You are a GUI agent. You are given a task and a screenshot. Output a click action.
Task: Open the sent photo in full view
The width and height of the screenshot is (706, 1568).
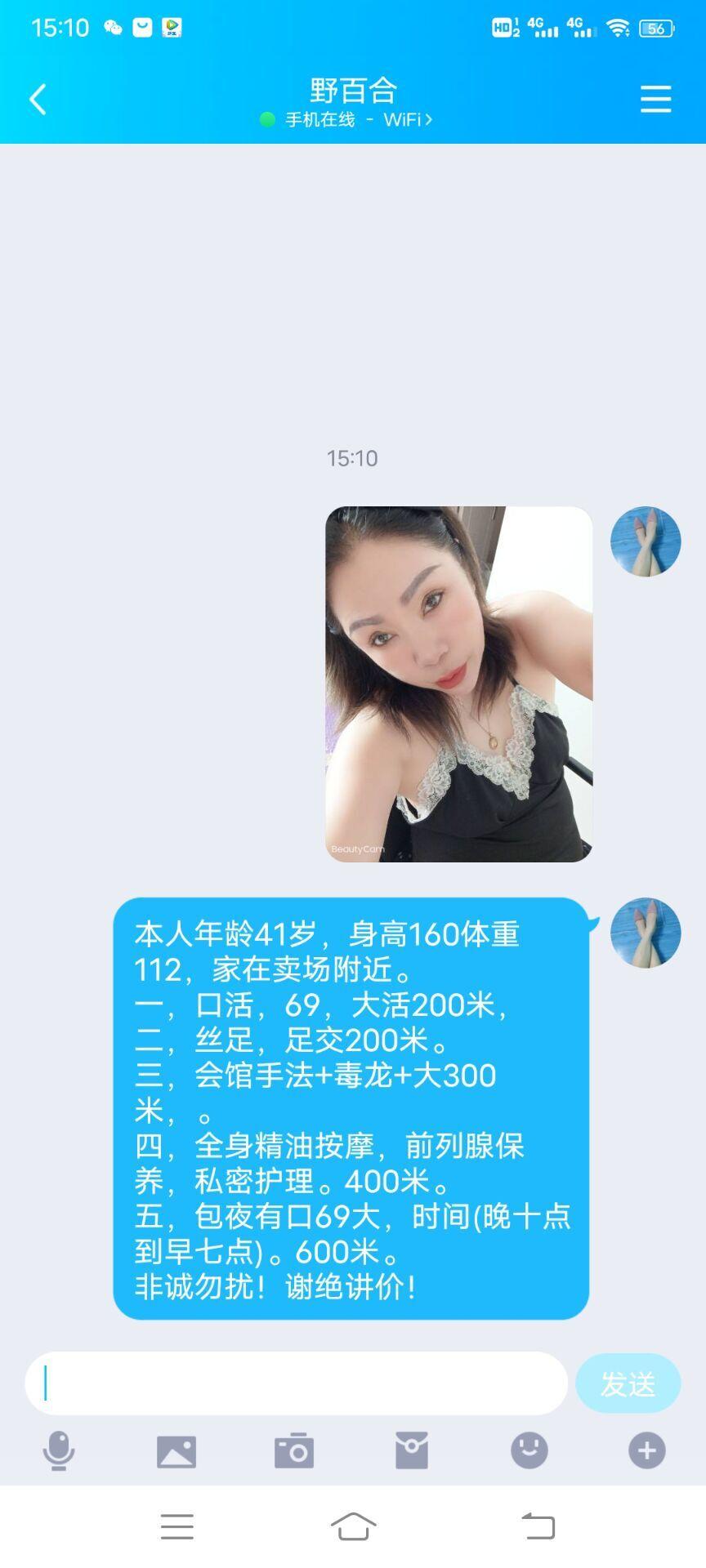coord(458,684)
